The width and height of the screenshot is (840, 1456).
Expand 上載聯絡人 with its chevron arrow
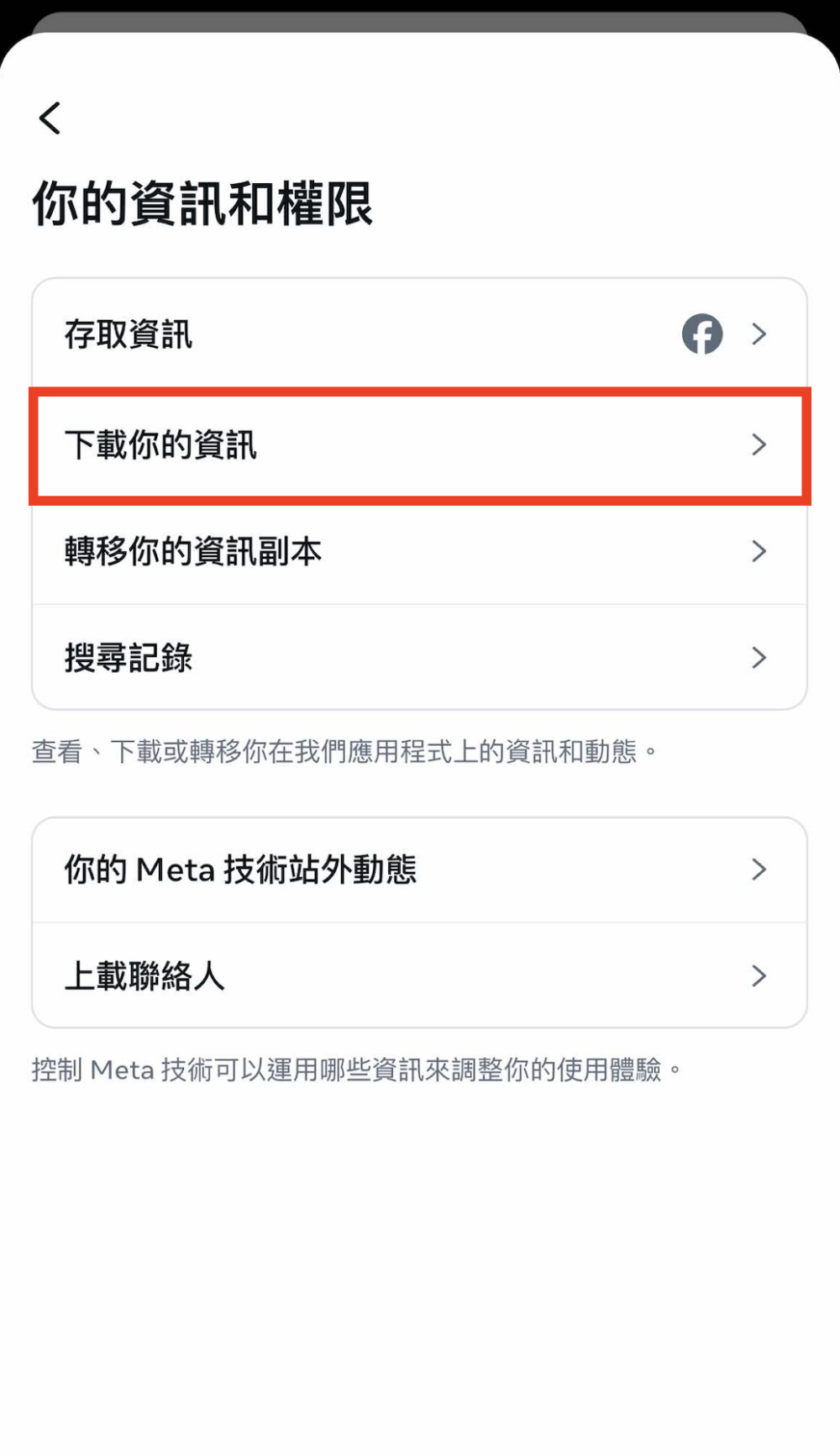tap(759, 975)
